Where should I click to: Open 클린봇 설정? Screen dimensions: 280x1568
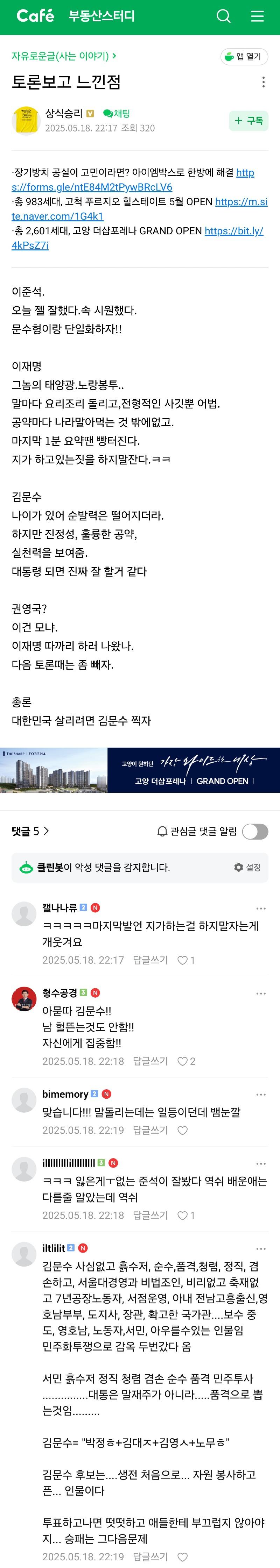(x=248, y=867)
